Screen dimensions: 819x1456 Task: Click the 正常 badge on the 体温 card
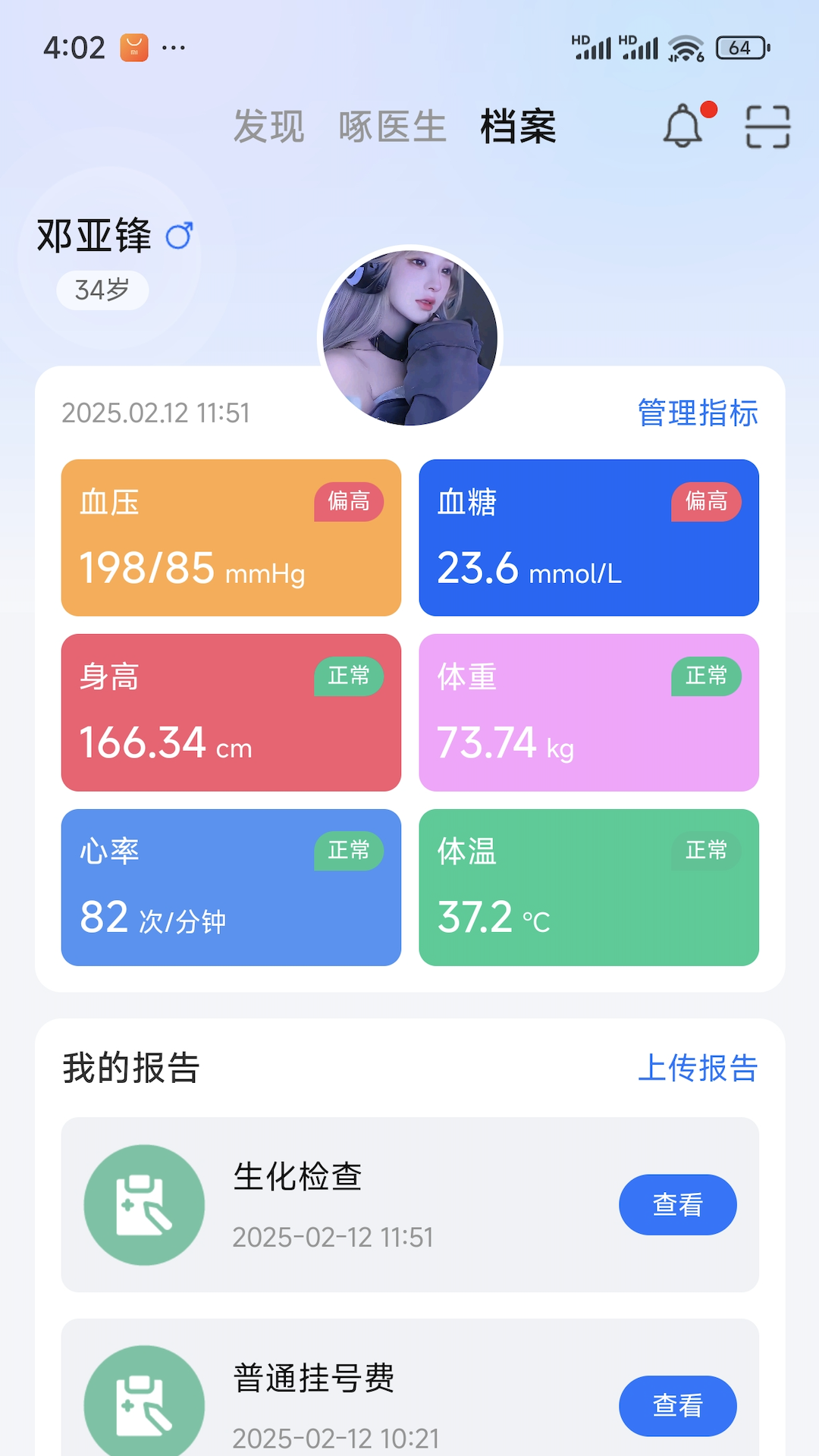pos(707,850)
